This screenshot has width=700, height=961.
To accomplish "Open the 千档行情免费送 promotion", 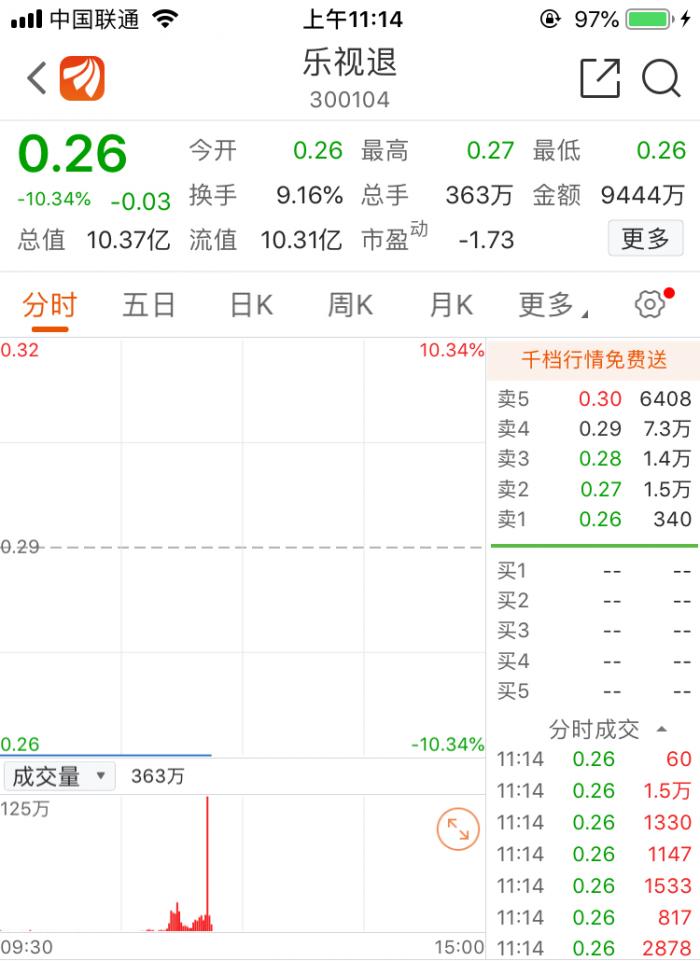I will (594, 360).
